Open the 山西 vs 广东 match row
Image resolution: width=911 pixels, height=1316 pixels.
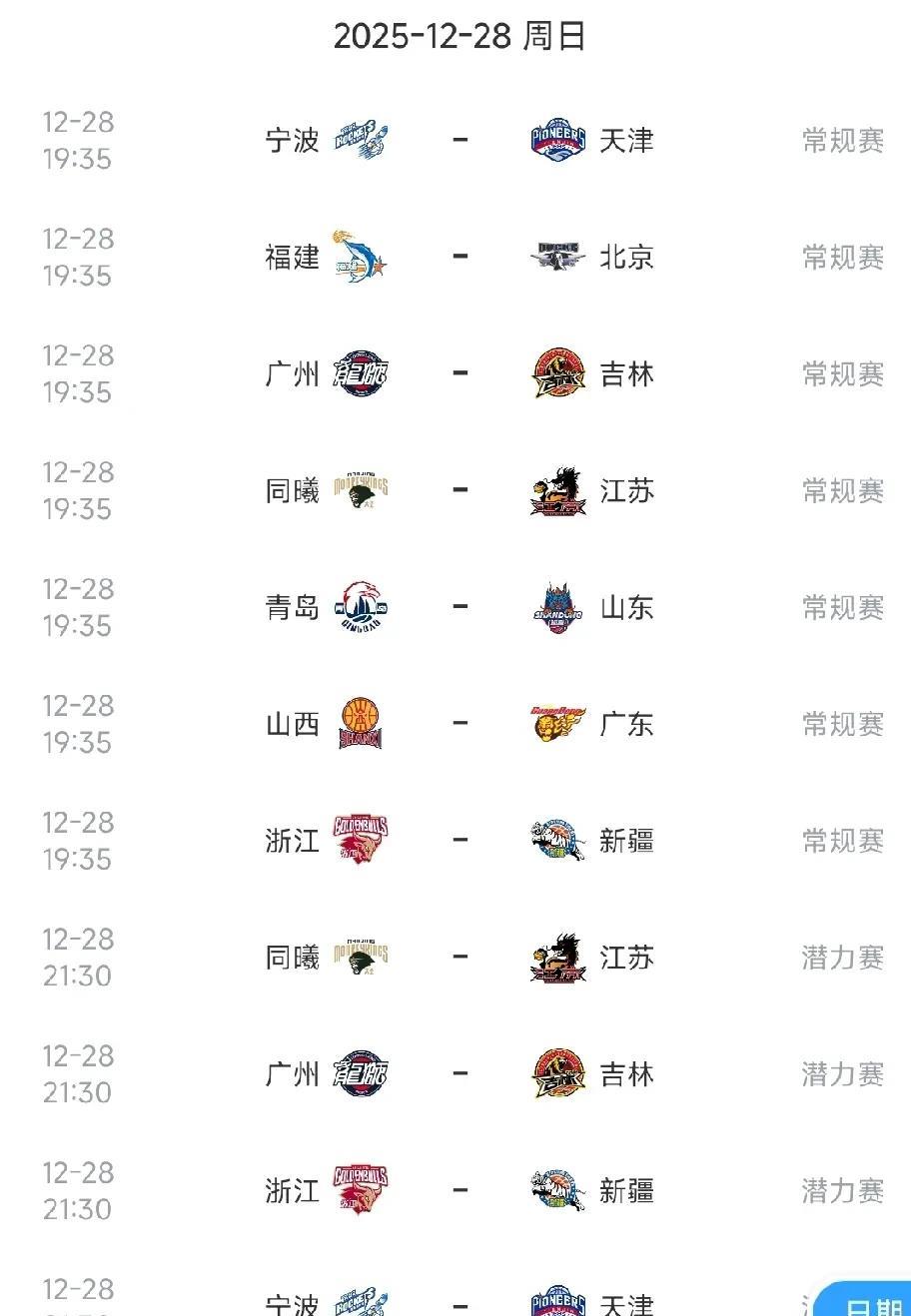coord(455,724)
